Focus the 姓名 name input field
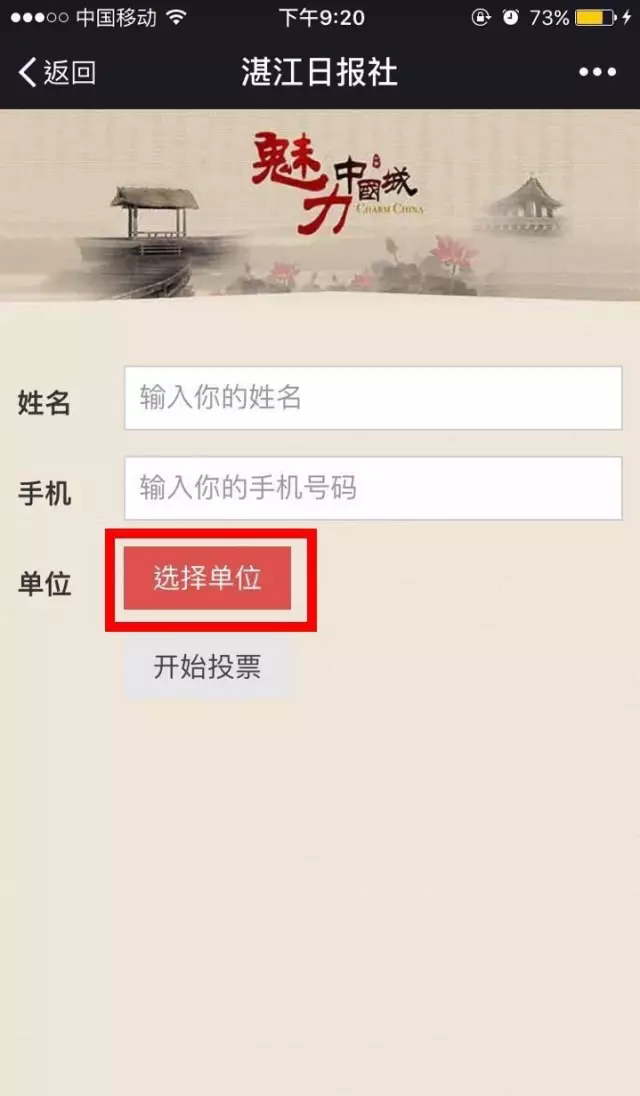 [373, 398]
